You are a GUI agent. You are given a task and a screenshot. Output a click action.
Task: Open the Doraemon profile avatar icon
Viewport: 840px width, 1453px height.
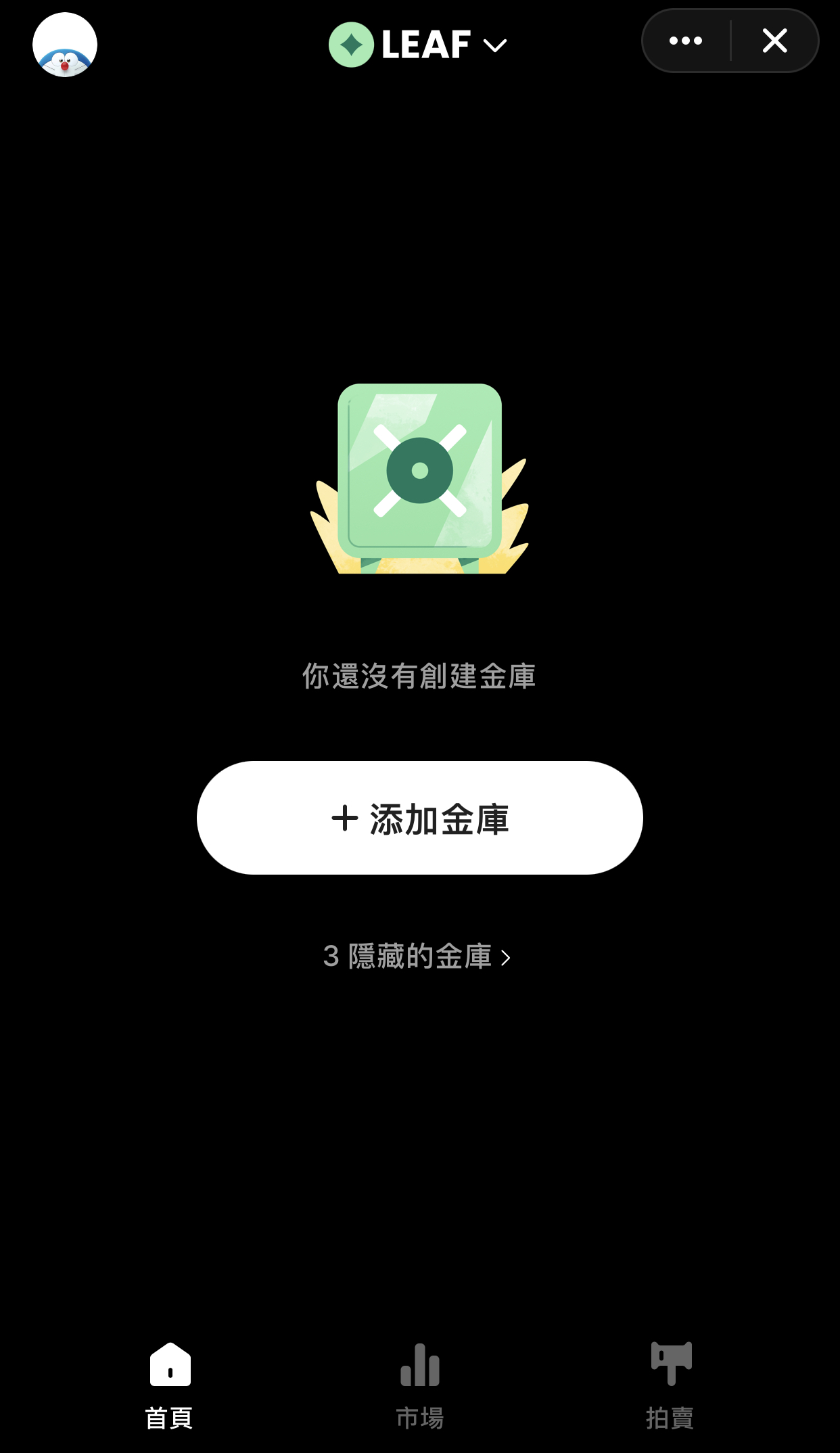point(66,44)
